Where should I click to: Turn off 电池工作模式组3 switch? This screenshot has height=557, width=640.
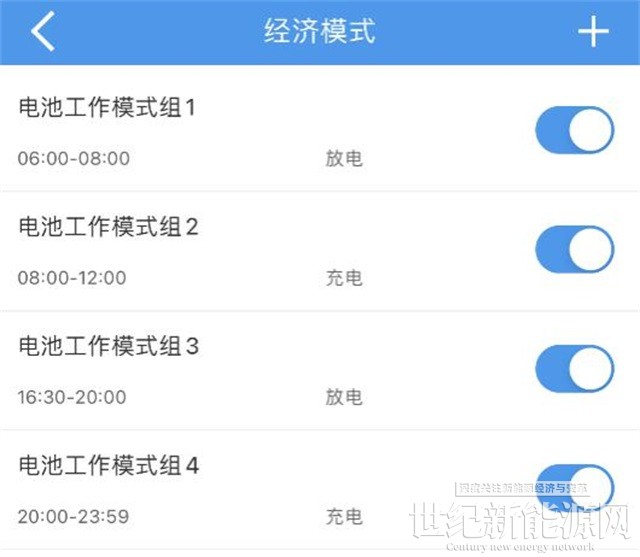coord(574,369)
